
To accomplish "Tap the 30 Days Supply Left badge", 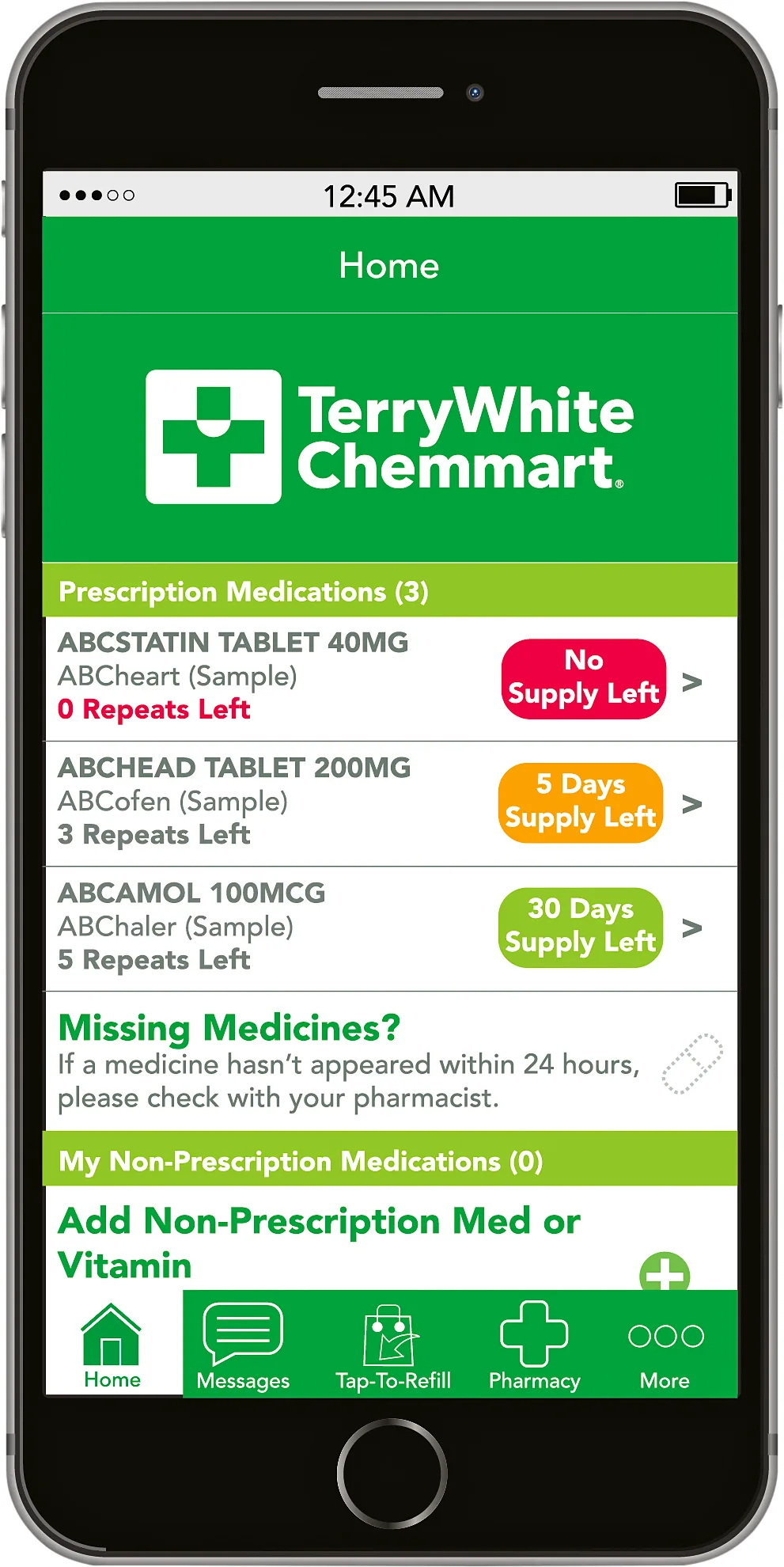I will (x=581, y=927).
